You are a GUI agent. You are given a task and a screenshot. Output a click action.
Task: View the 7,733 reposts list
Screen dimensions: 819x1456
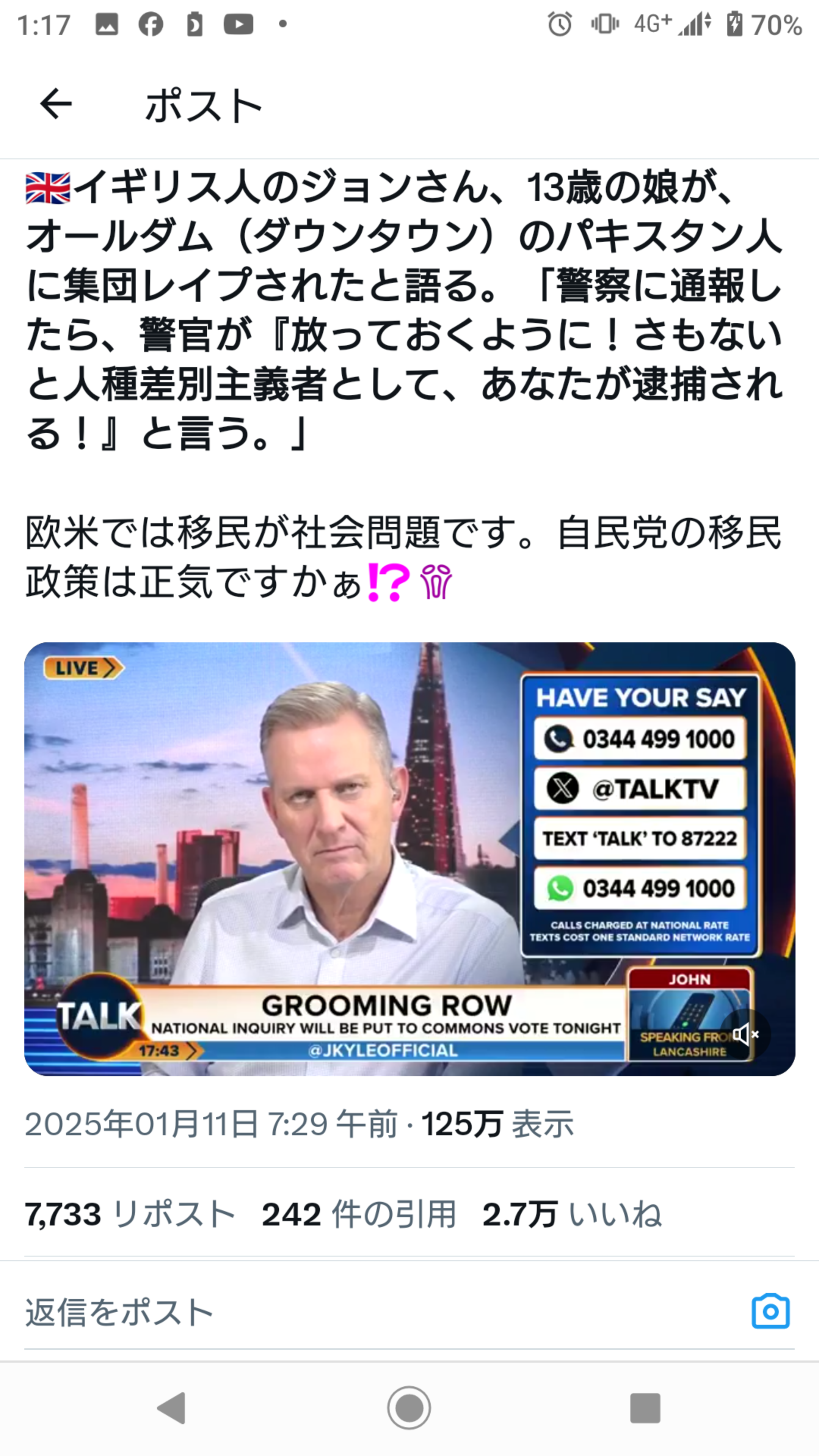pyautogui.click(x=129, y=1214)
